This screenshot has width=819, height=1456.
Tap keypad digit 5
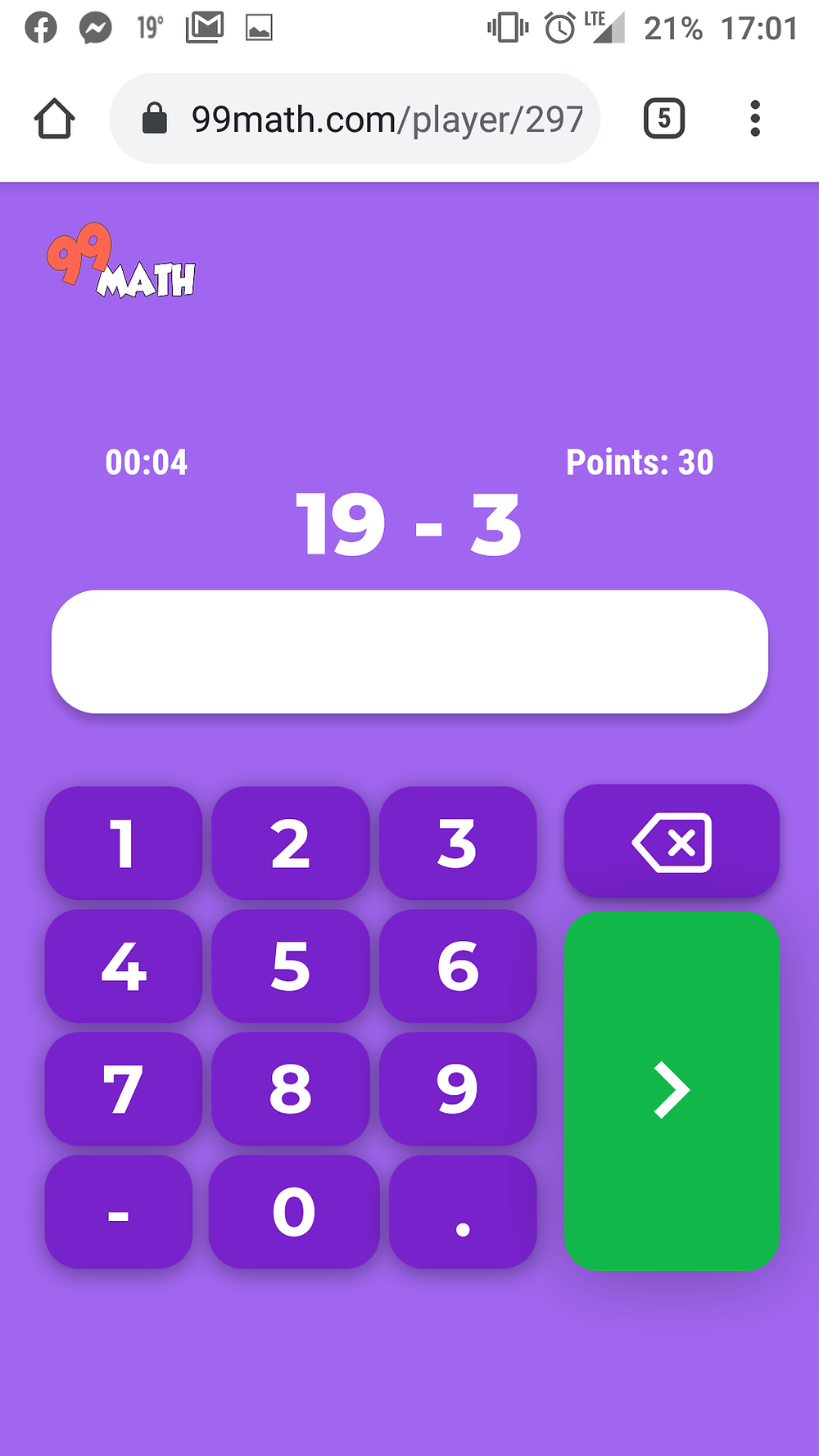[291, 966]
